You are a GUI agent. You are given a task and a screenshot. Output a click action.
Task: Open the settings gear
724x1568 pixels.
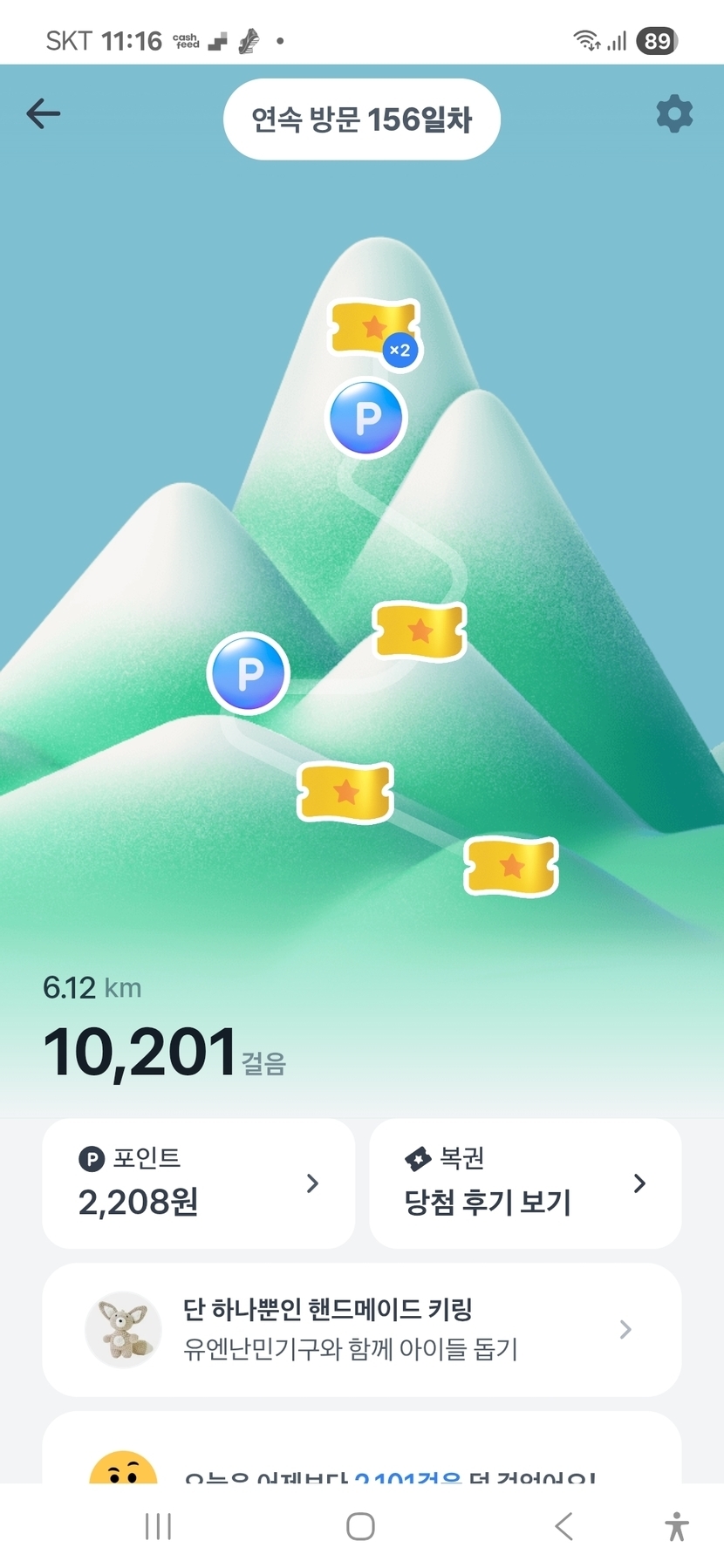pos(674,114)
